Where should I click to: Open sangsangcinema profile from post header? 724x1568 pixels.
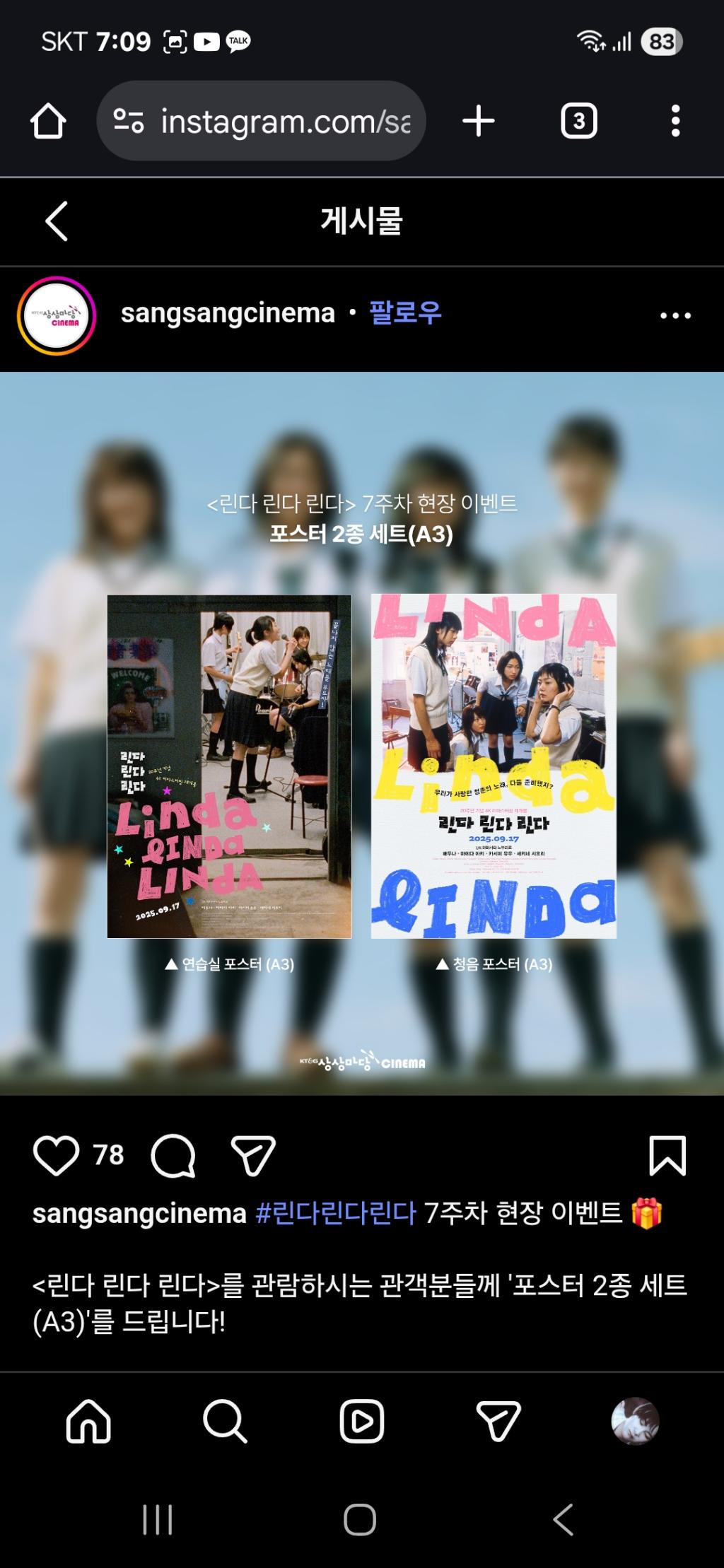pos(228,313)
